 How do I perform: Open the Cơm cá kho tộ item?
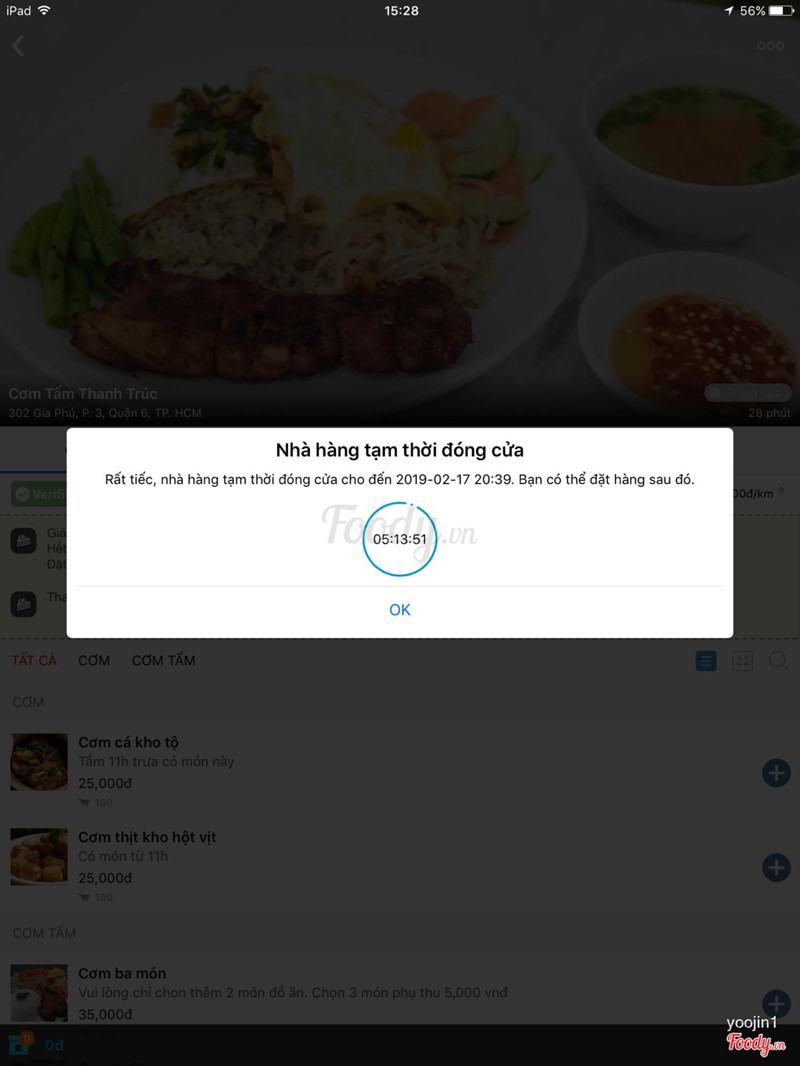pos(128,743)
